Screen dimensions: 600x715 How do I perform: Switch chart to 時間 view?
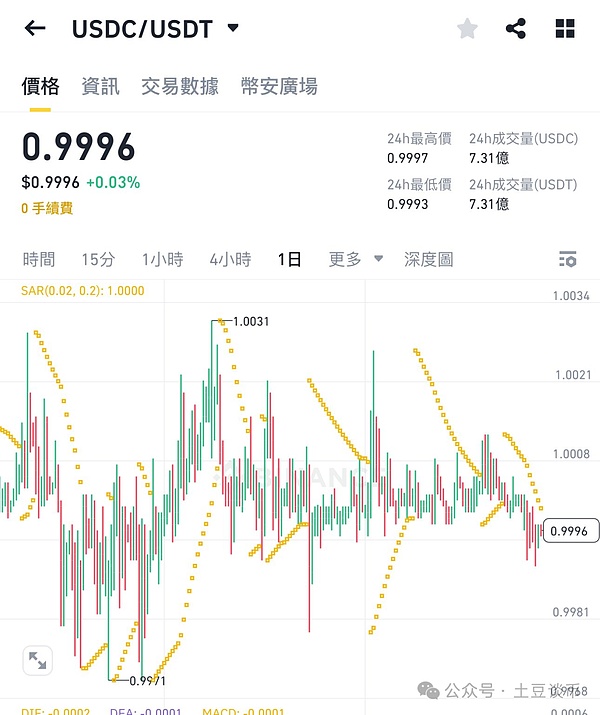(39, 260)
